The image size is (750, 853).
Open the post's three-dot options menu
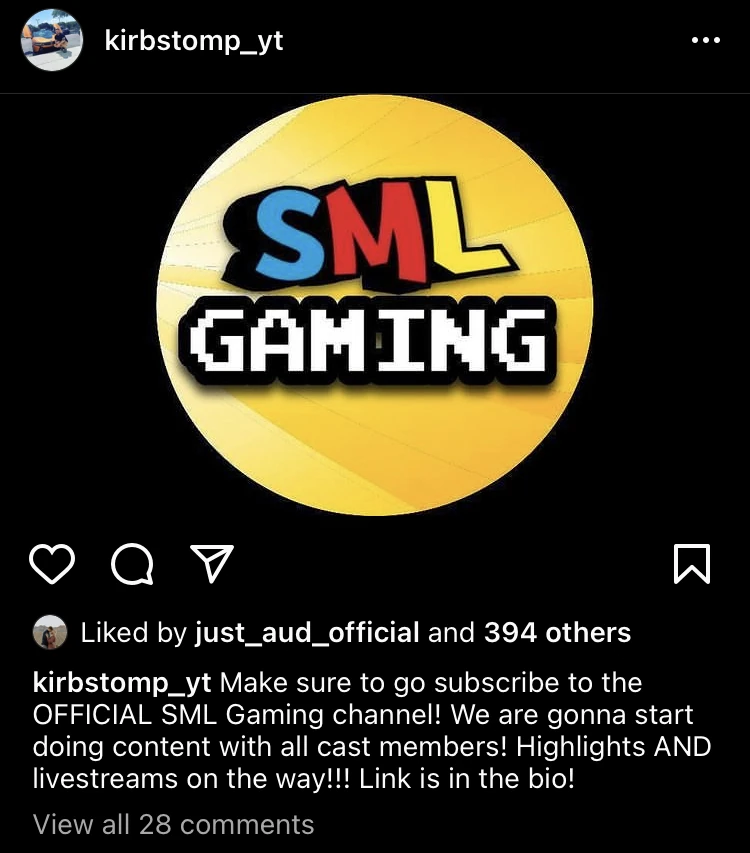pos(705,41)
